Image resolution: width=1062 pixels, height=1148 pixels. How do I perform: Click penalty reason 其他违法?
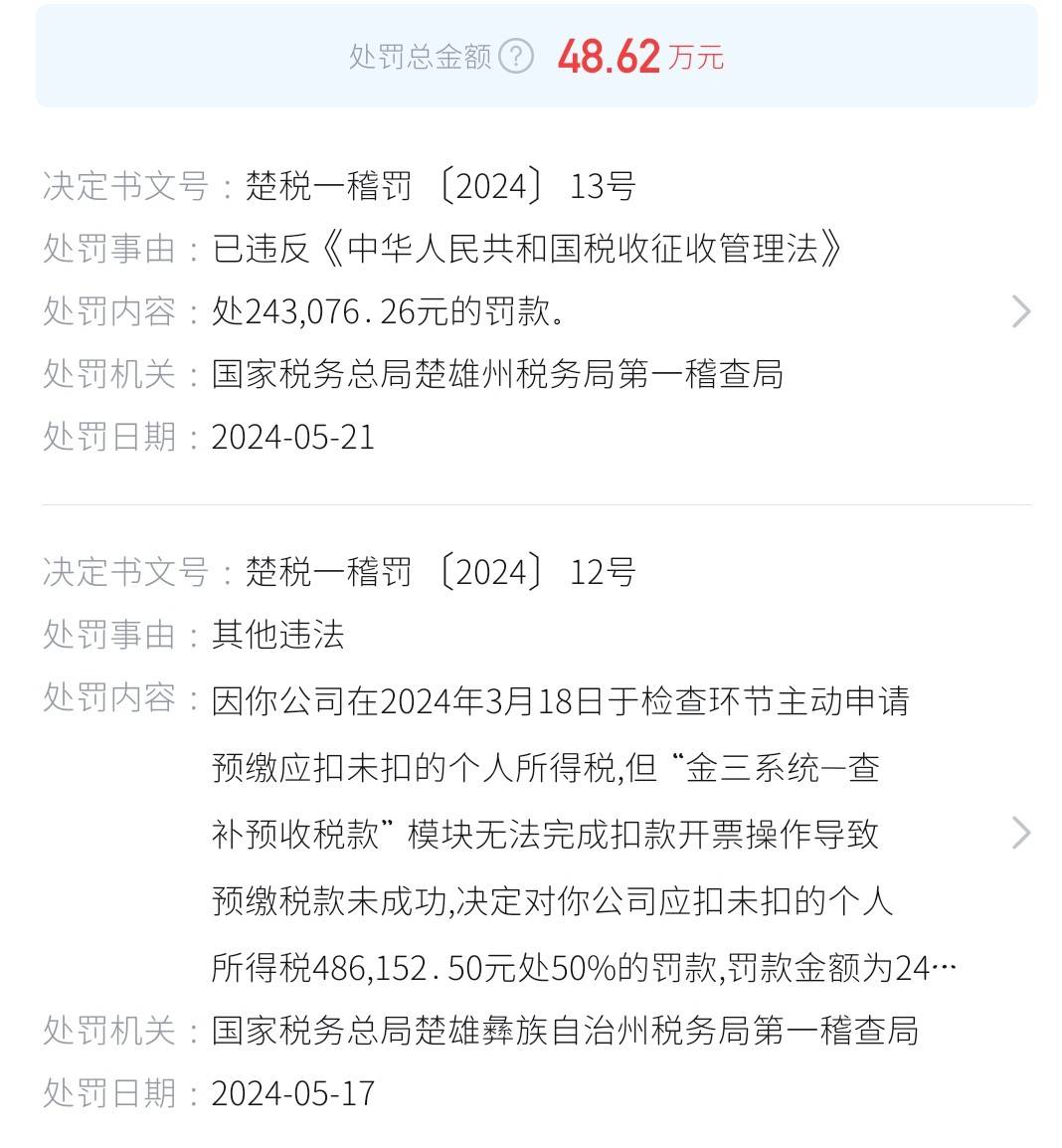pyautogui.click(x=278, y=635)
